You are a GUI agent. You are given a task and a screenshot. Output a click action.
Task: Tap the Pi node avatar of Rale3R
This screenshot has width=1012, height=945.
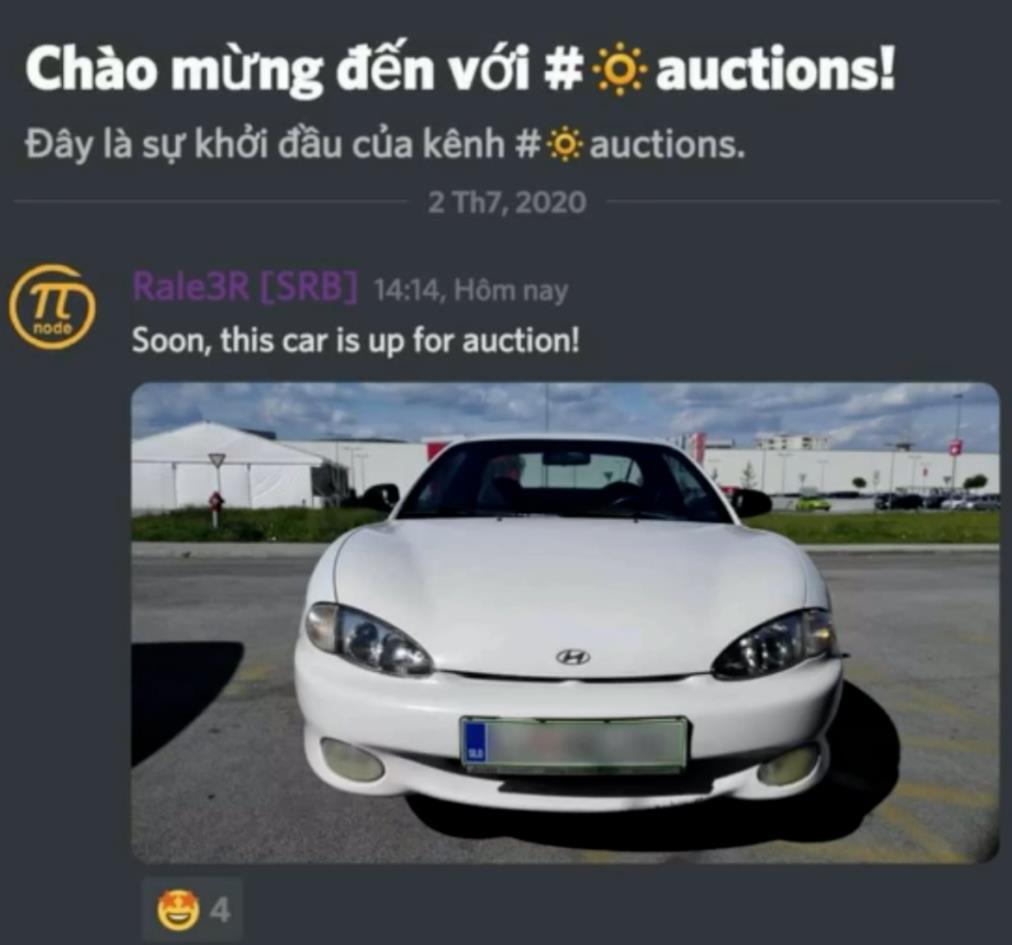[x=52, y=307]
